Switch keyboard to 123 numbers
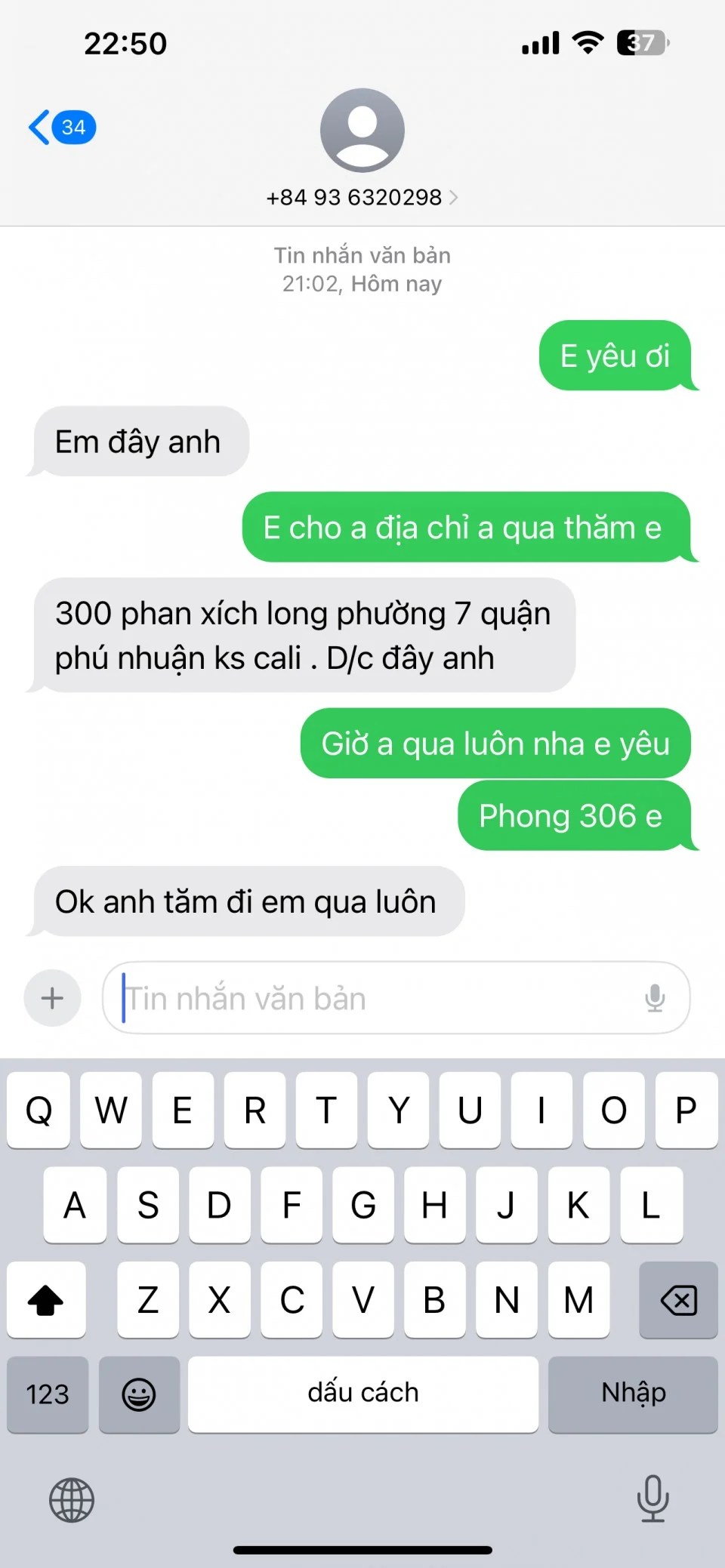The height and width of the screenshot is (1568, 725). click(48, 1394)
